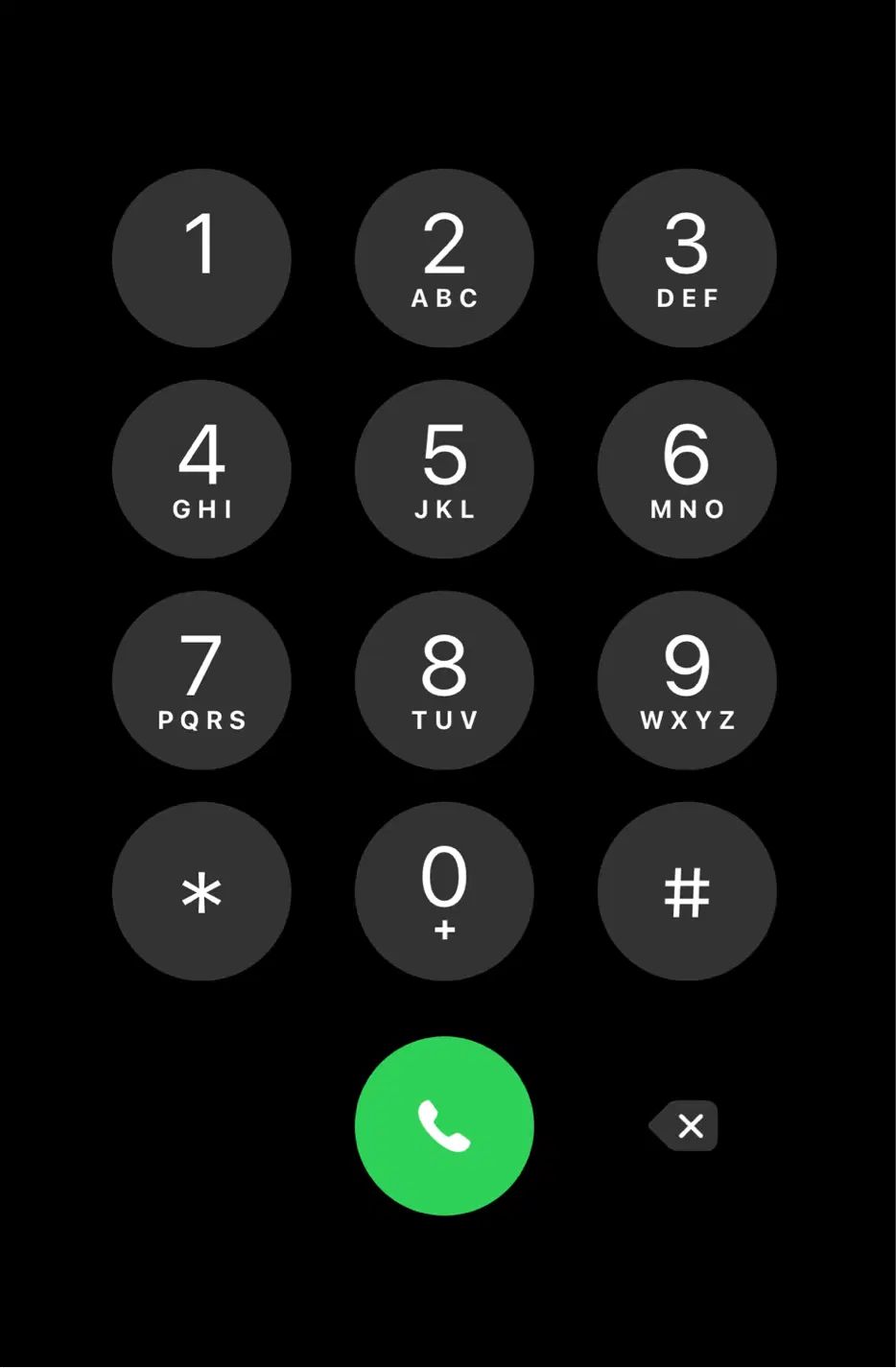
Task: Start the call with green phone button
Action: click(444, 1125)
